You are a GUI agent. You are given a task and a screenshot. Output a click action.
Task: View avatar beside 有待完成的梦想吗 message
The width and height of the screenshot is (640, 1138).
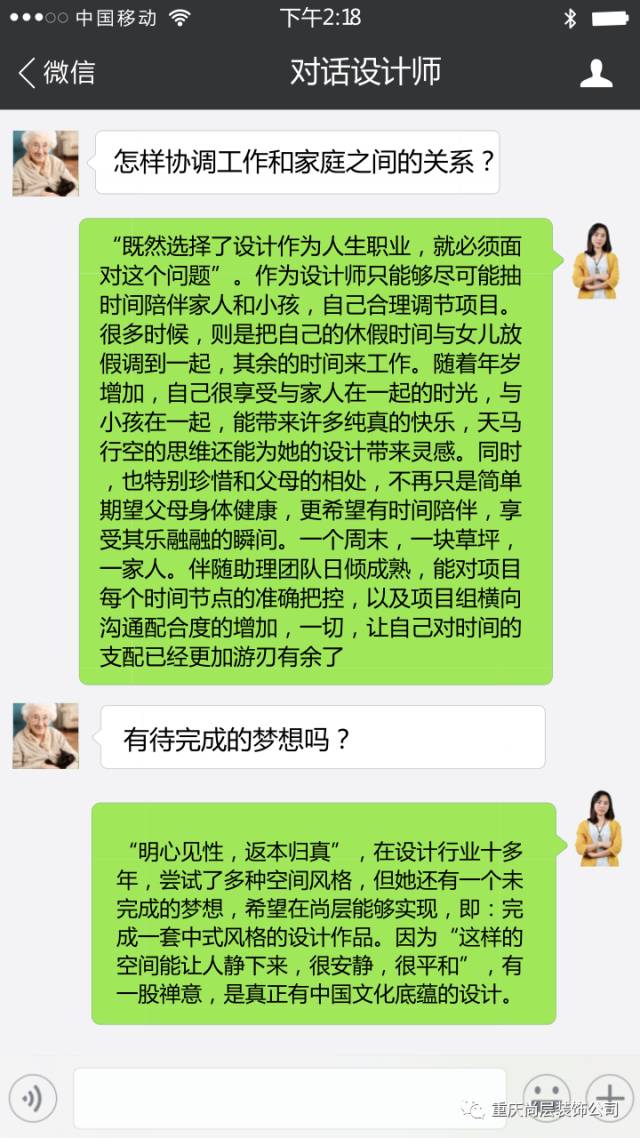tap(45, 735)
